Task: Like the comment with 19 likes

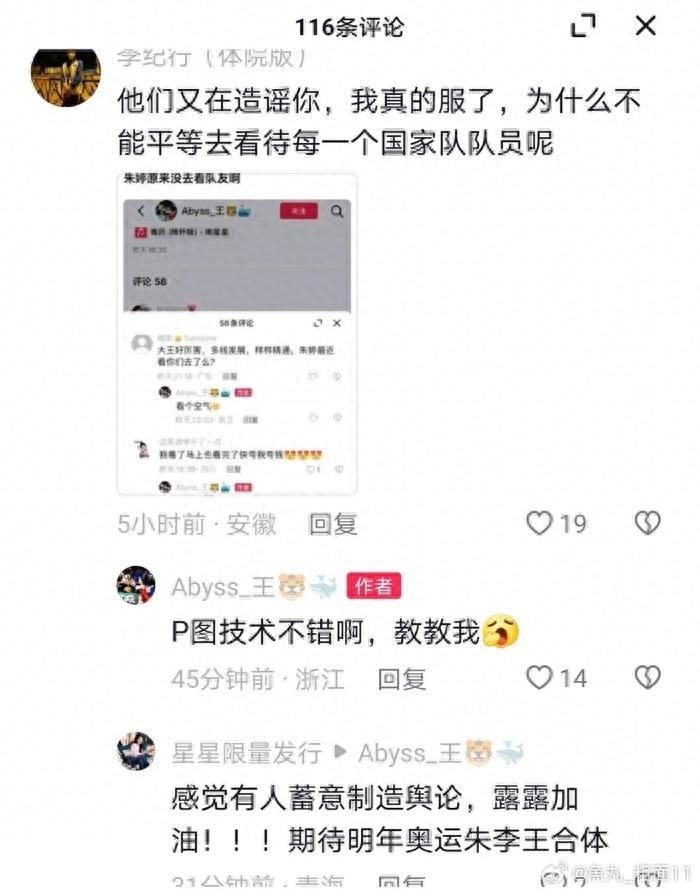Action: (540, 523)
